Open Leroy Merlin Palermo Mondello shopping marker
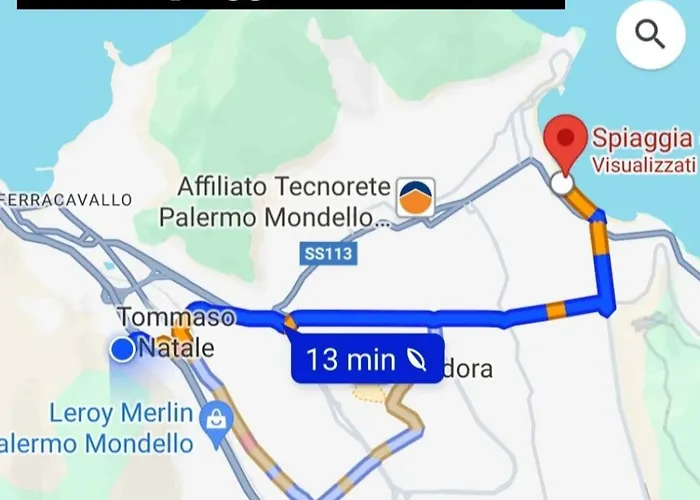Image resolution: width=700 pixels, height=500 pixels. click(215, 418)
